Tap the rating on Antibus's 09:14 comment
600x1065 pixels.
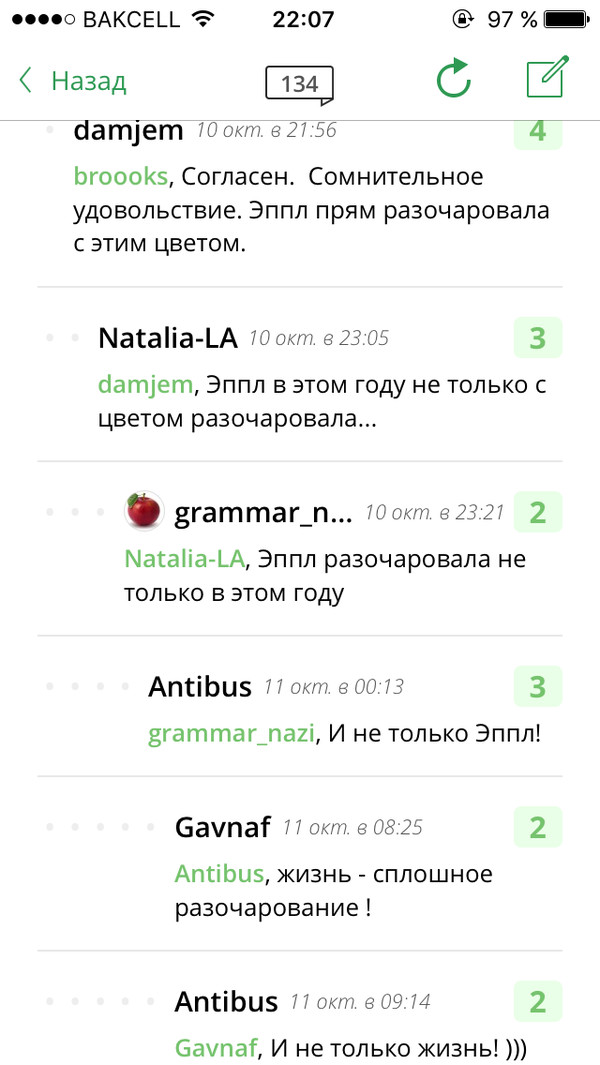[x=538, y=1001]
